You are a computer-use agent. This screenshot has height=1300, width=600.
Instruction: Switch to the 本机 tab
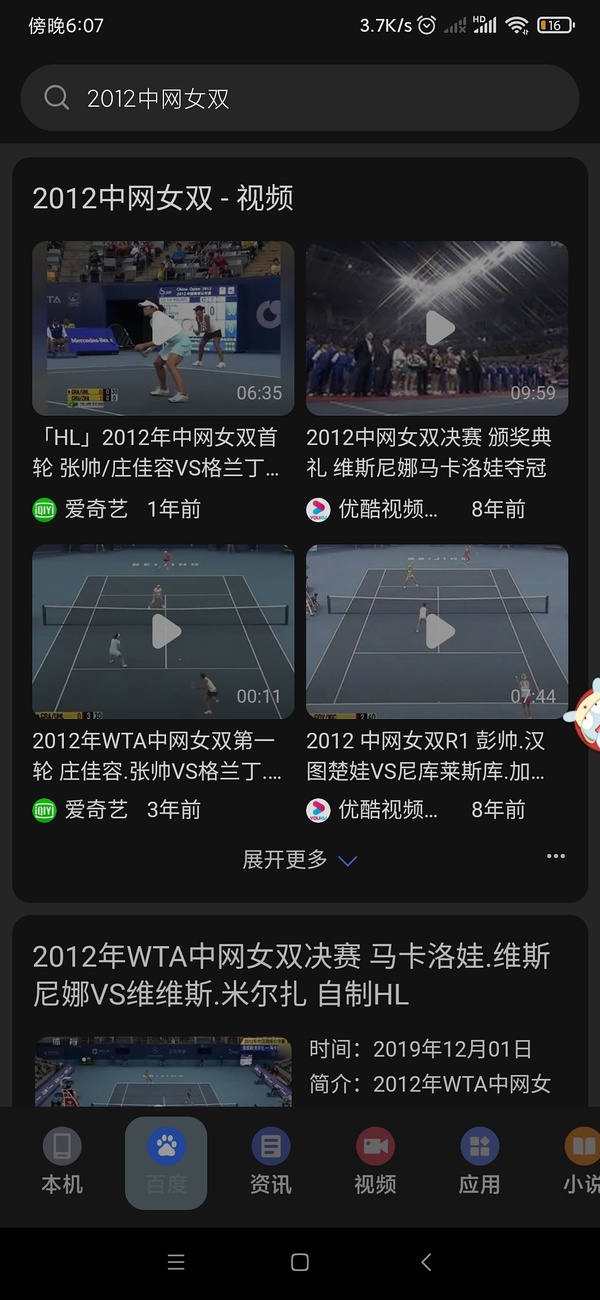pyautogui.click(x=62, y=1162)
